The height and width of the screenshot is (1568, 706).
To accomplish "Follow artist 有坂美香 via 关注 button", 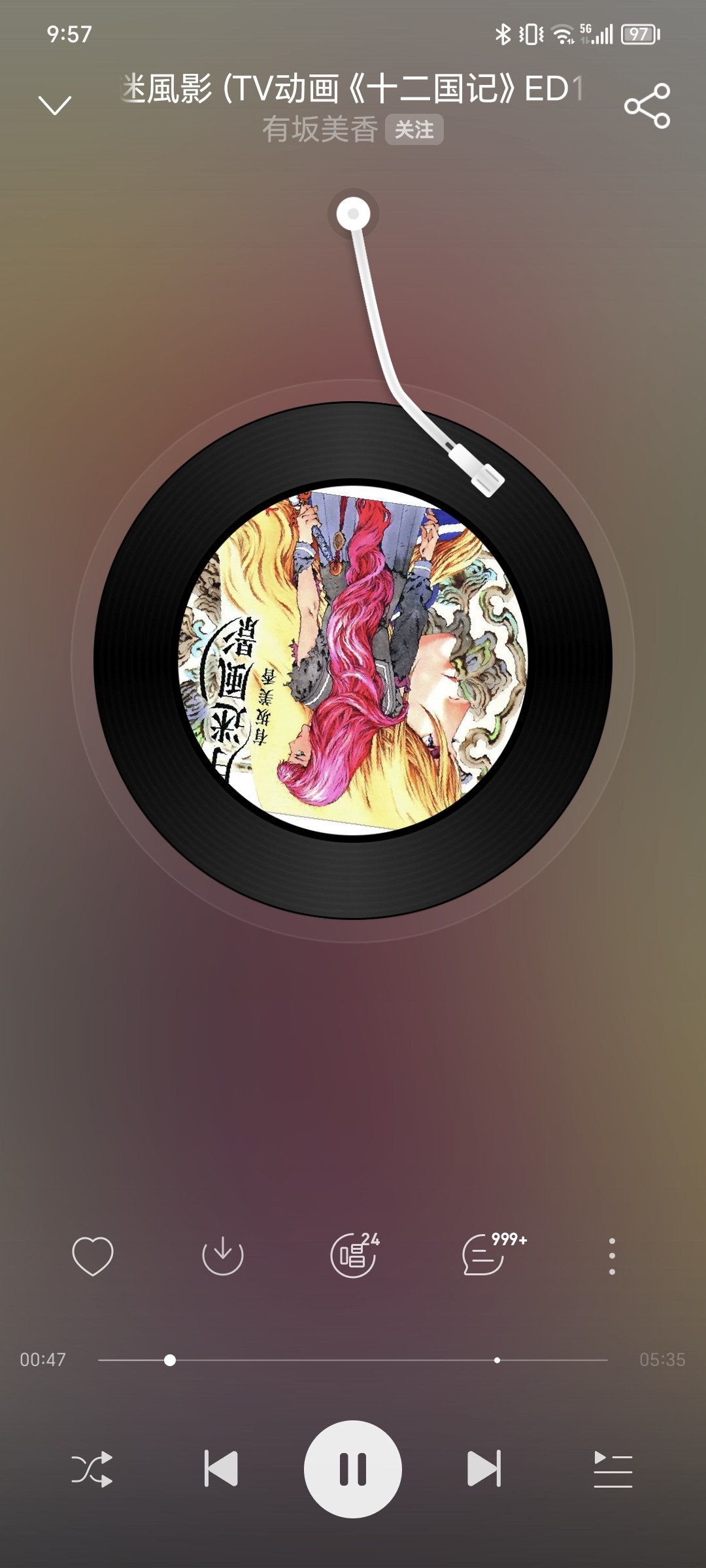I will [414, 129].
